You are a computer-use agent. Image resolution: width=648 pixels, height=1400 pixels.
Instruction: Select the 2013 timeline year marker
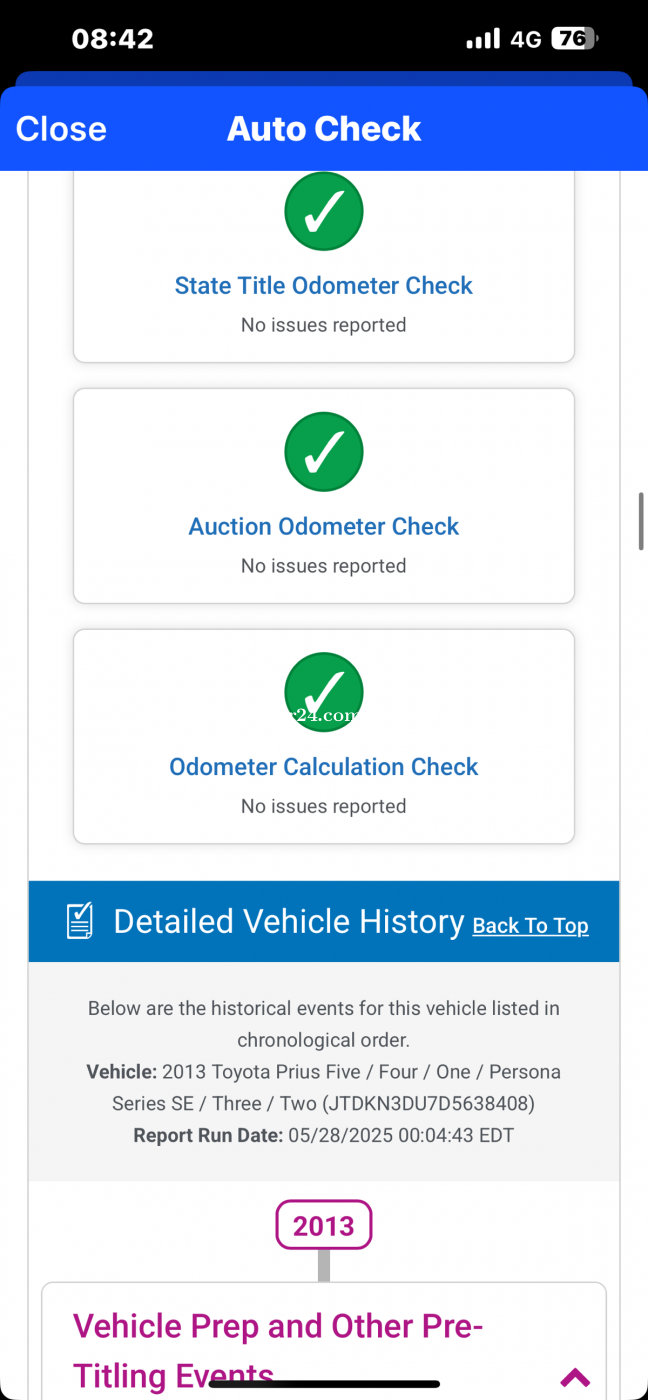(324, 1225)
